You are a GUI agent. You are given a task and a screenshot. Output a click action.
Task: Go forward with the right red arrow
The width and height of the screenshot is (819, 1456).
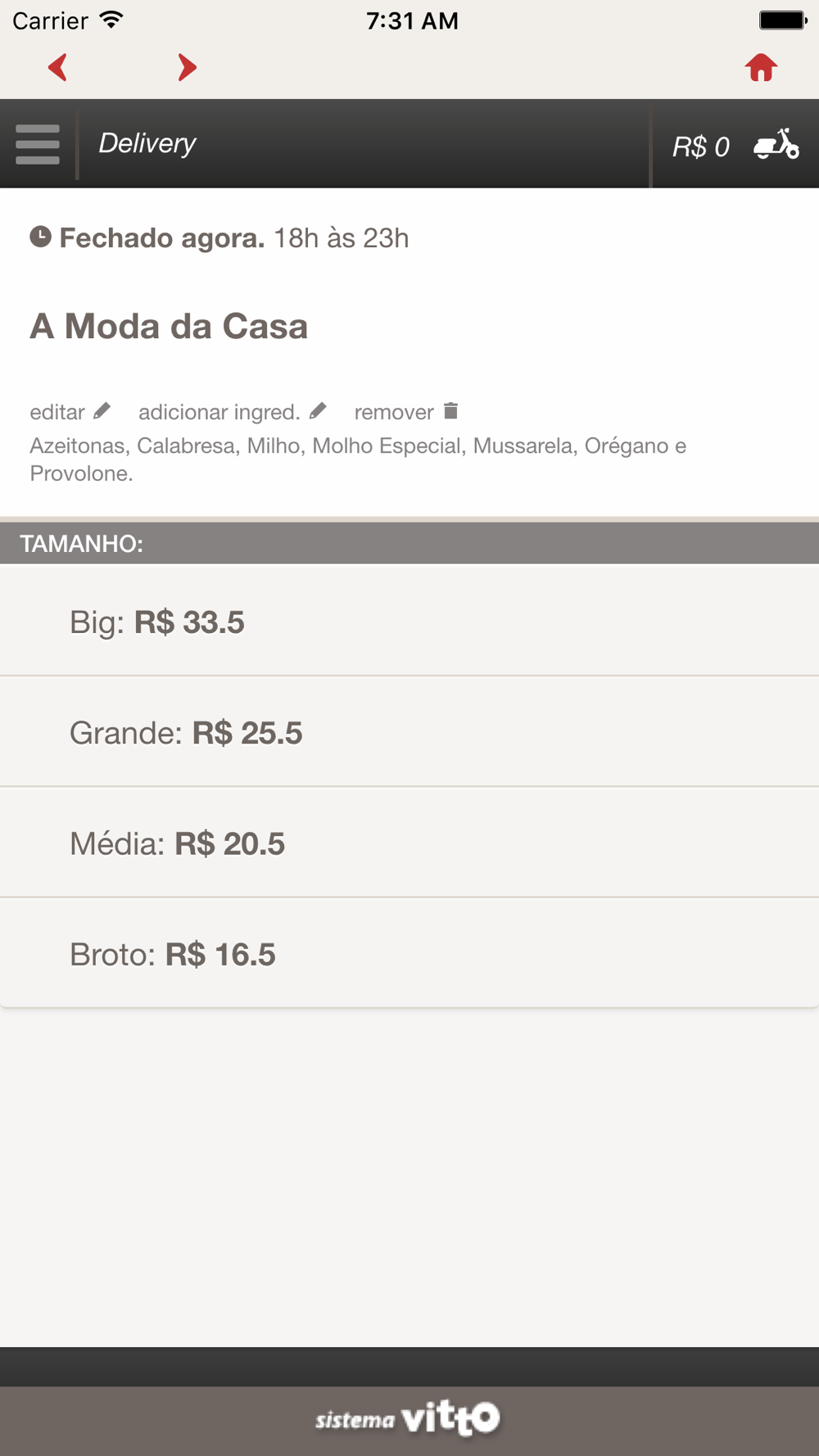point(187,67)
